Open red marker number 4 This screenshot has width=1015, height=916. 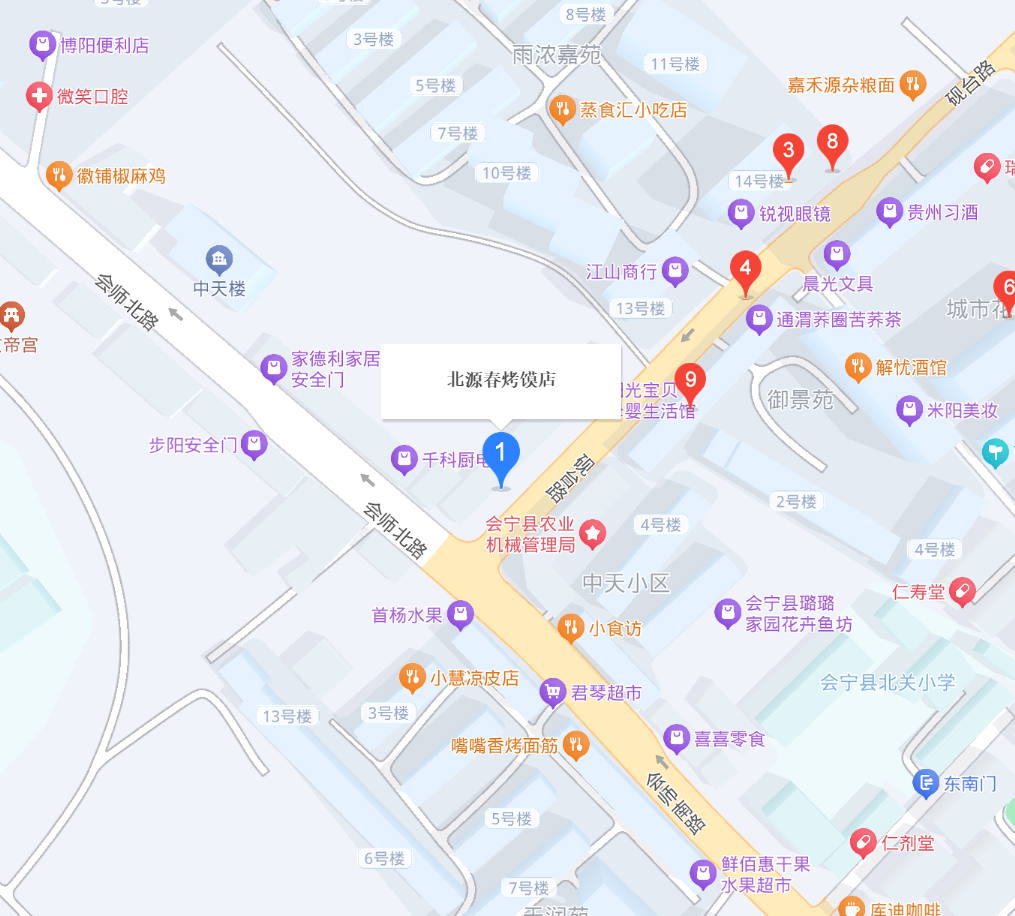click(x=745, y=269)
